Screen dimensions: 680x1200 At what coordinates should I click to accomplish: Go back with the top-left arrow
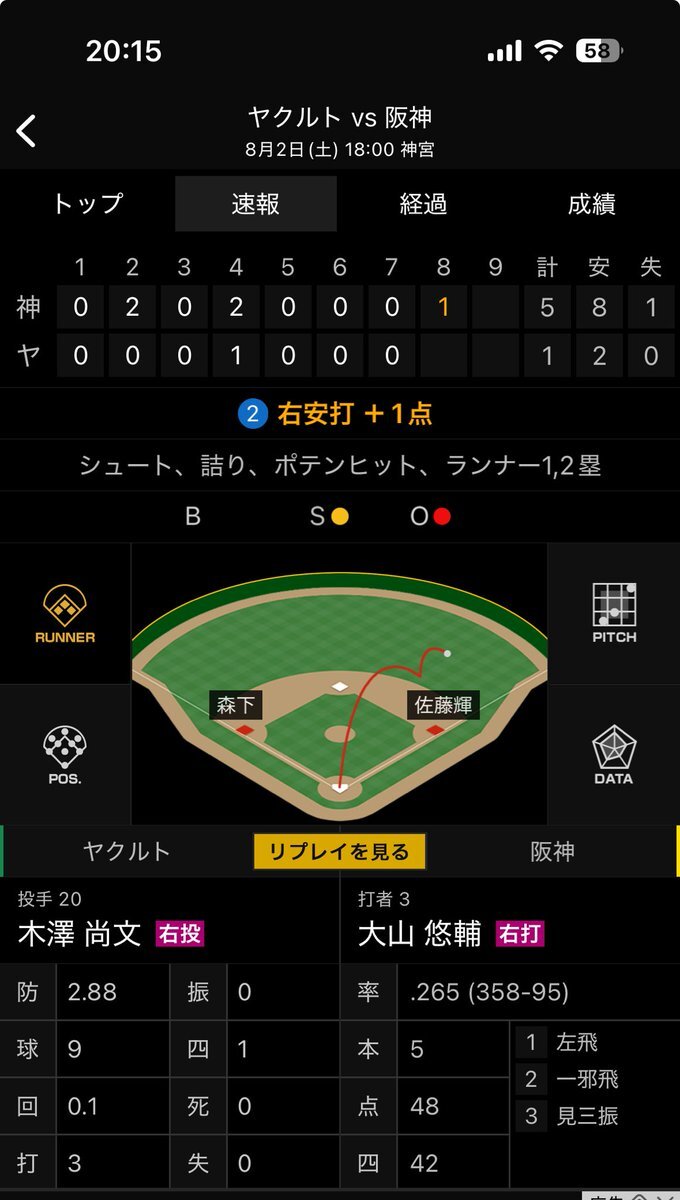[26, 131]
